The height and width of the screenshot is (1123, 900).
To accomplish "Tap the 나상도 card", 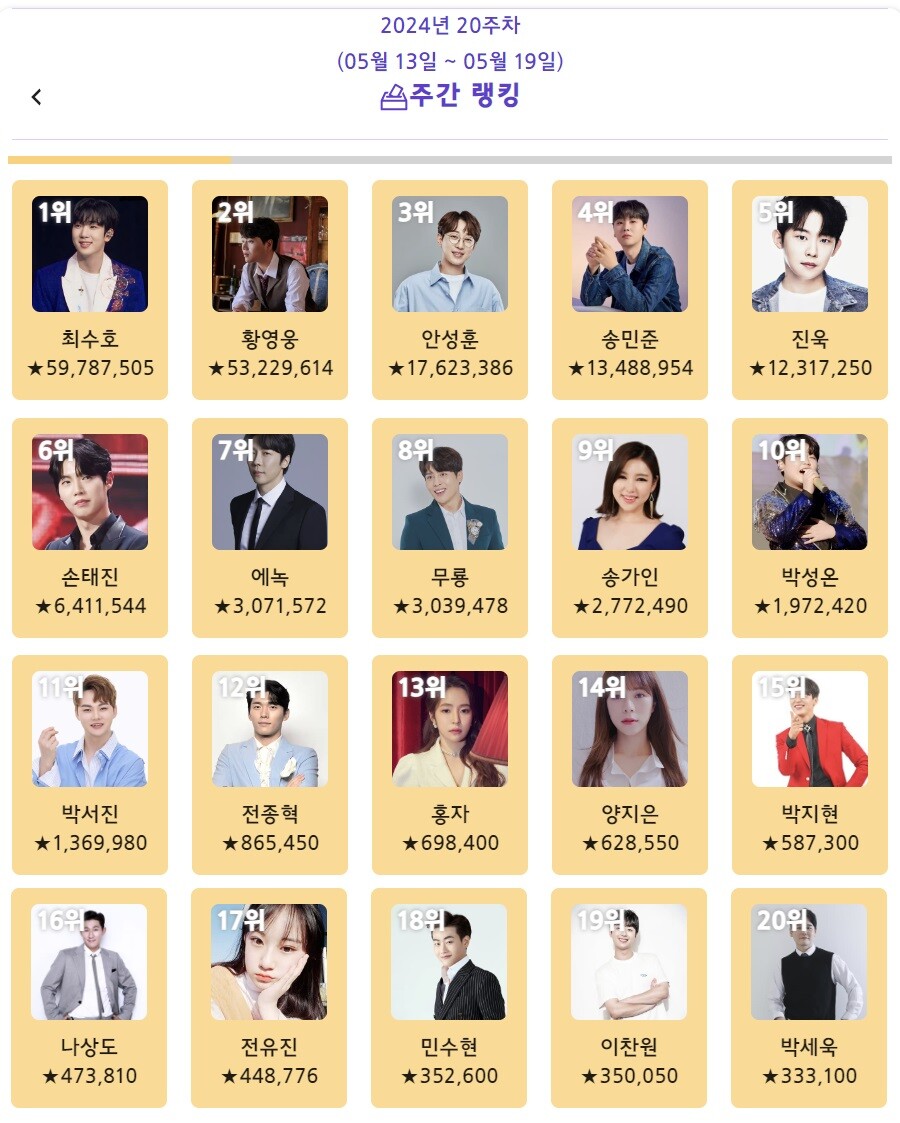I will (90, 997).
